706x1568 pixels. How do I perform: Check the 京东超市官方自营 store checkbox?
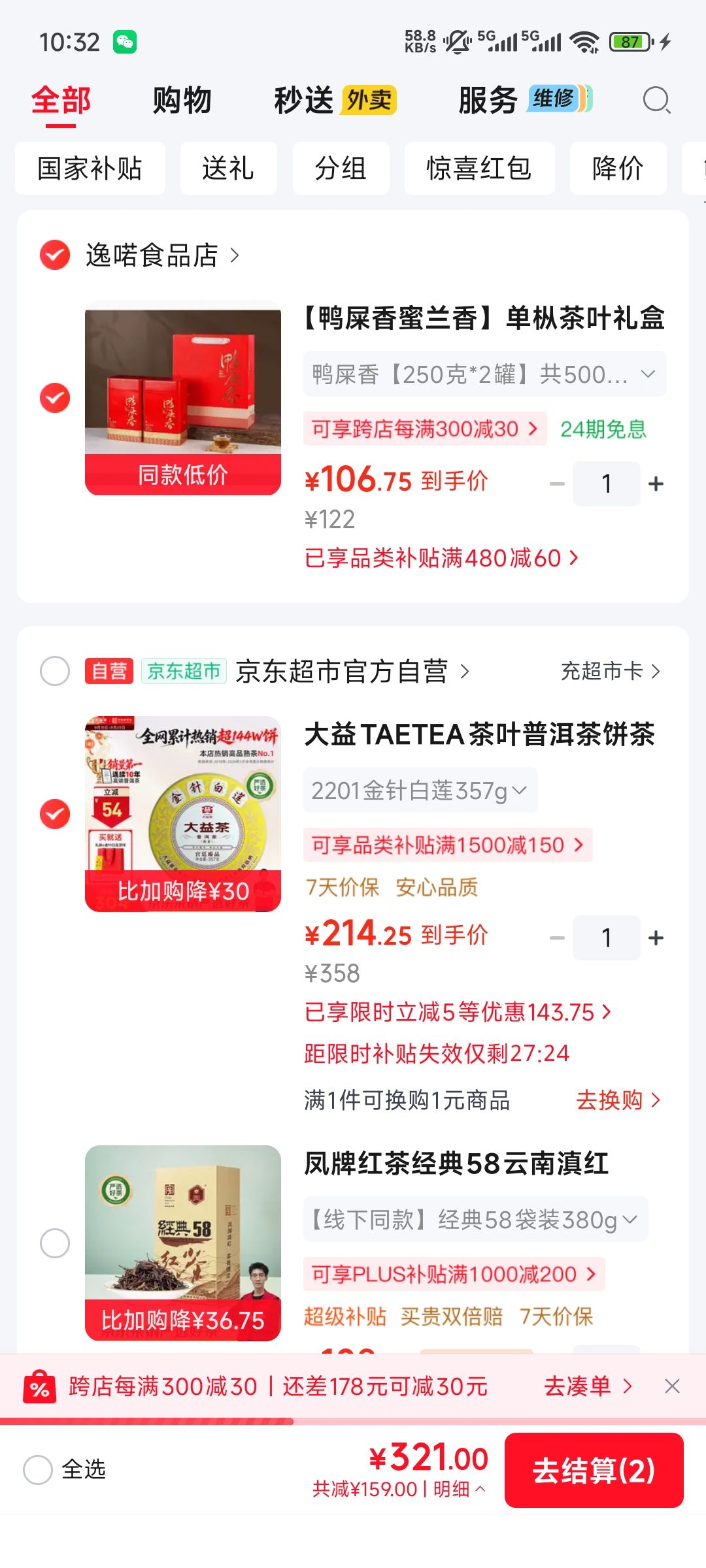click(55, 671)
